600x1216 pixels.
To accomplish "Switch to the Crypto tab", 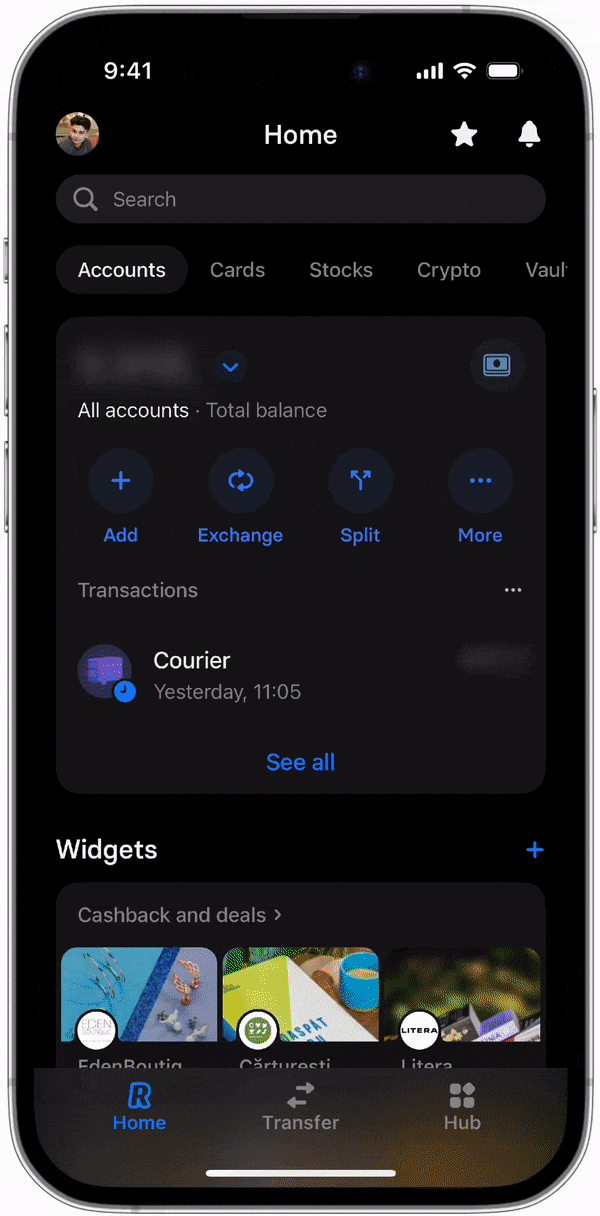I will (x=449, y=270).
